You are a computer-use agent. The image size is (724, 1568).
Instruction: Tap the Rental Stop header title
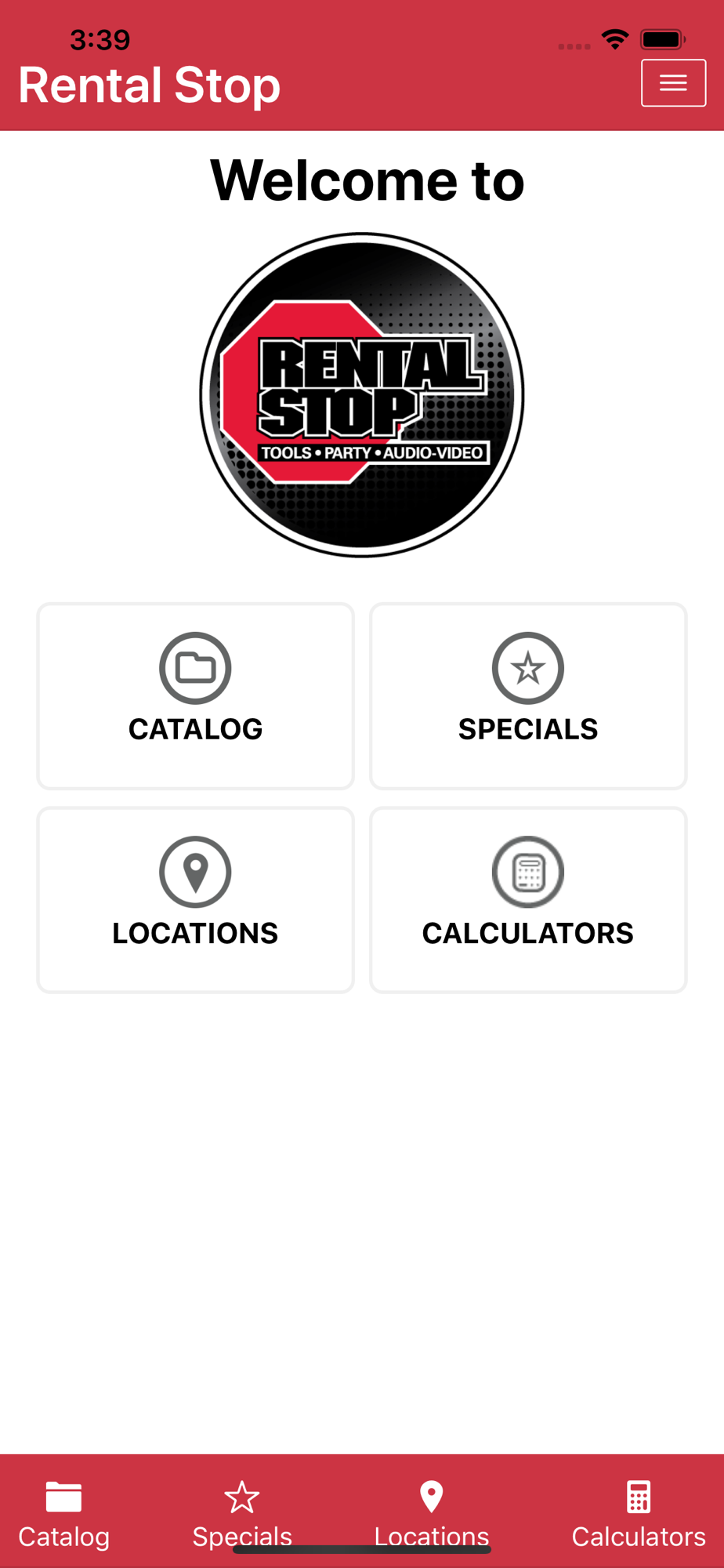[x=149, y=85]
